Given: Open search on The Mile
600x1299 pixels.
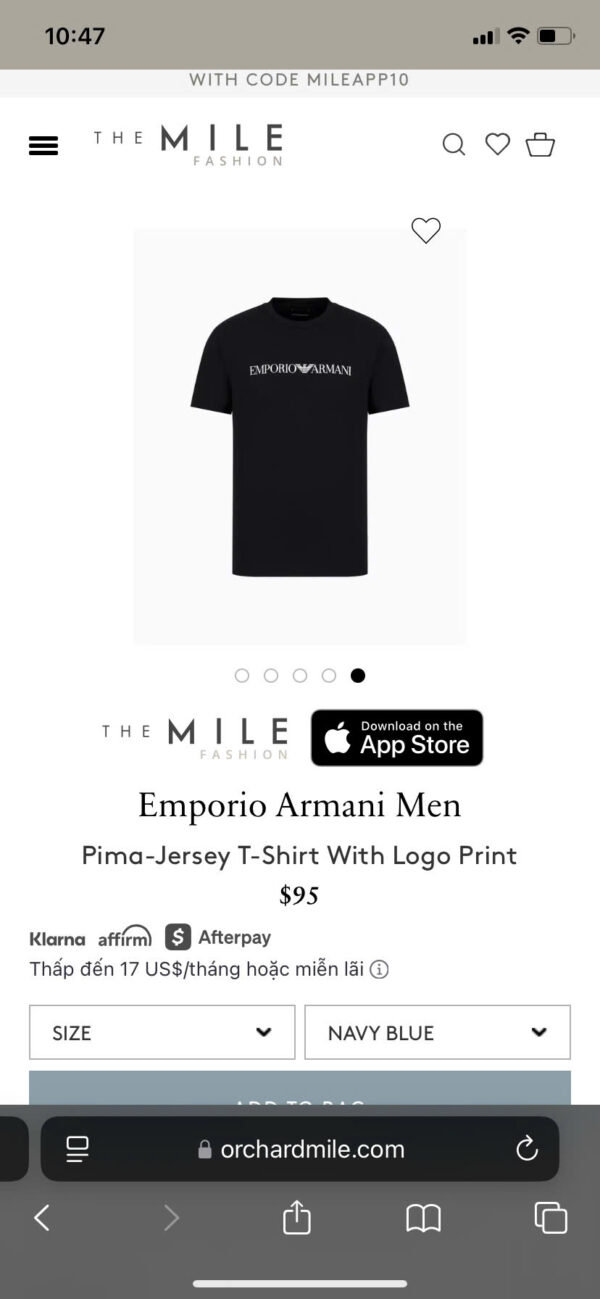Looking at the screenshot, I should [x=454, y=145].
